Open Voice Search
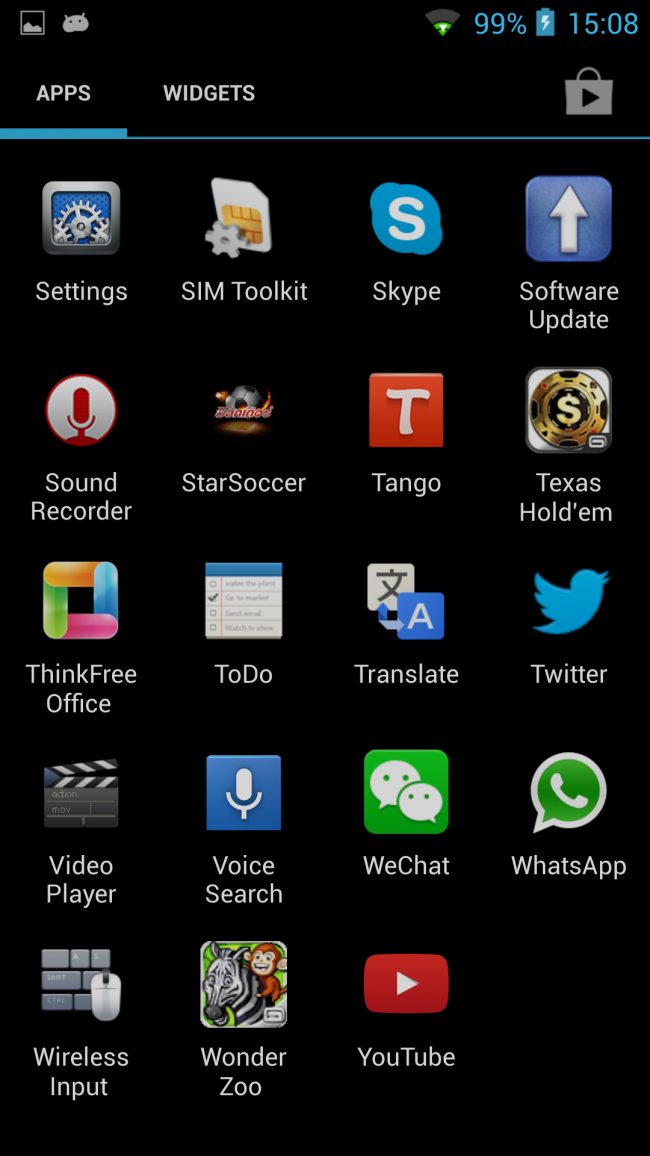 244,793
